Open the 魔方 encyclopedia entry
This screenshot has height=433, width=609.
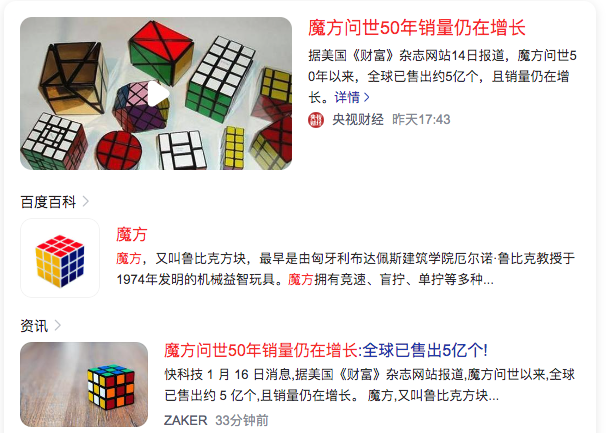pos(132,235)
